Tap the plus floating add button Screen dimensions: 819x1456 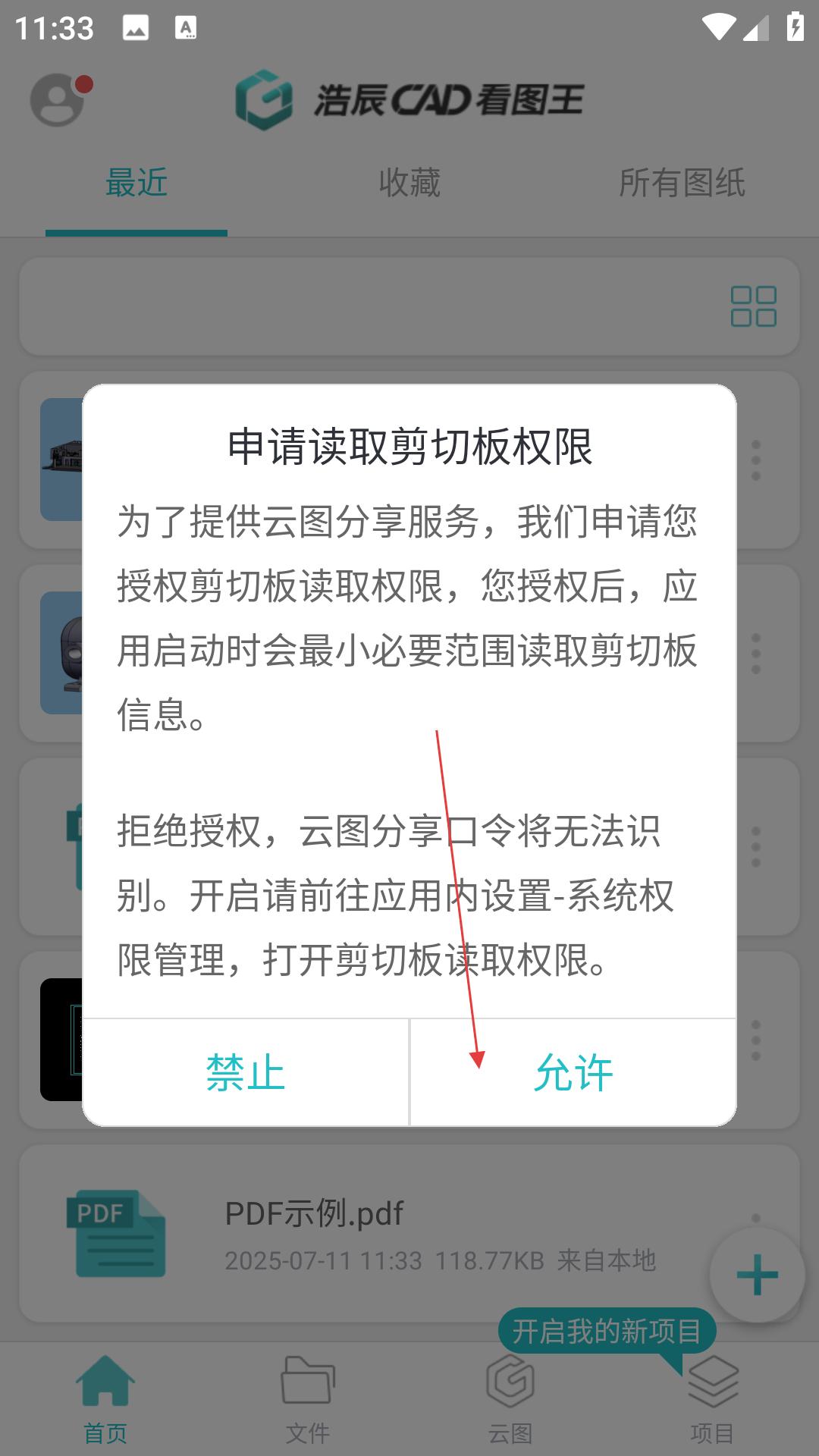pyautogui.click(x=757, y=1276)
